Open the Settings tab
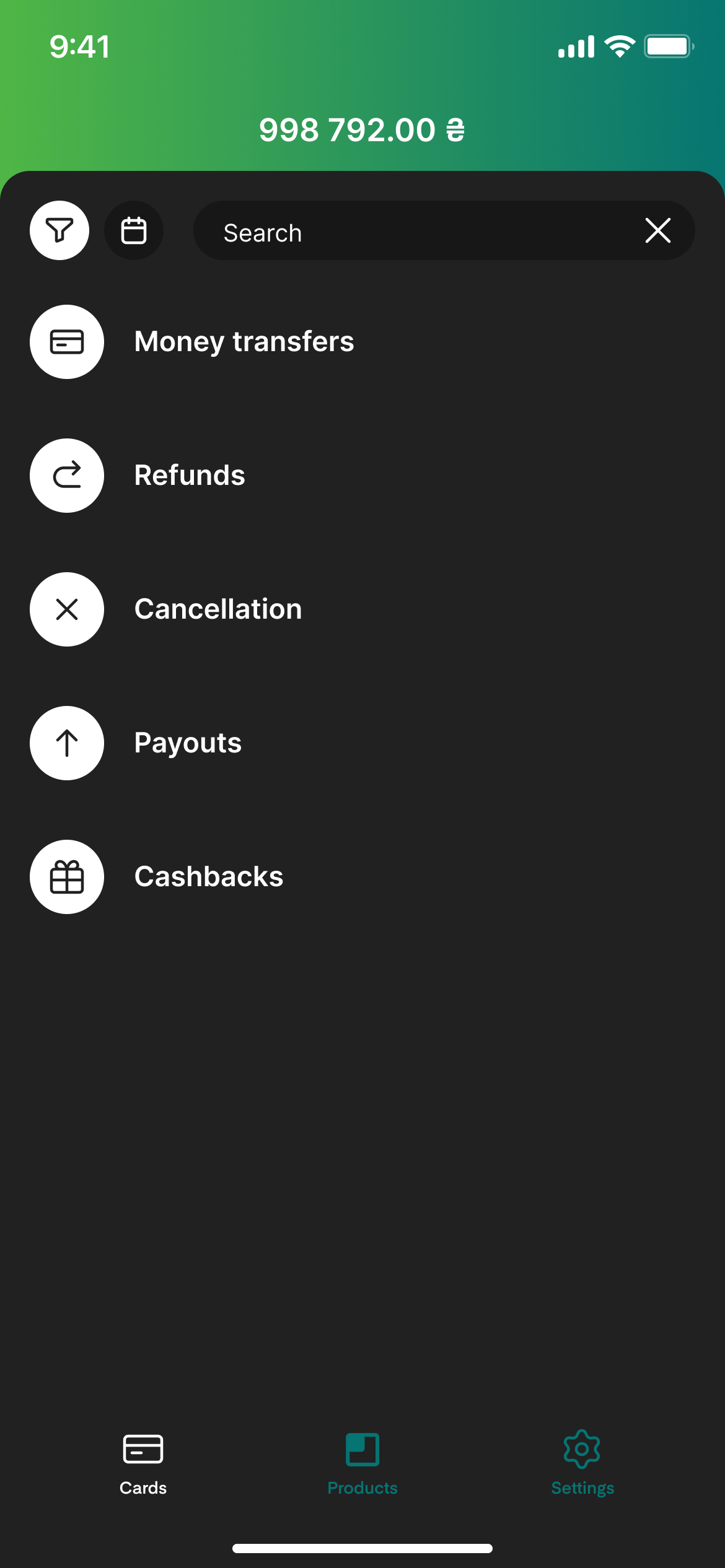This screenshot has width=725, height=1568. pyautogui.click(x=582, y=1464)
